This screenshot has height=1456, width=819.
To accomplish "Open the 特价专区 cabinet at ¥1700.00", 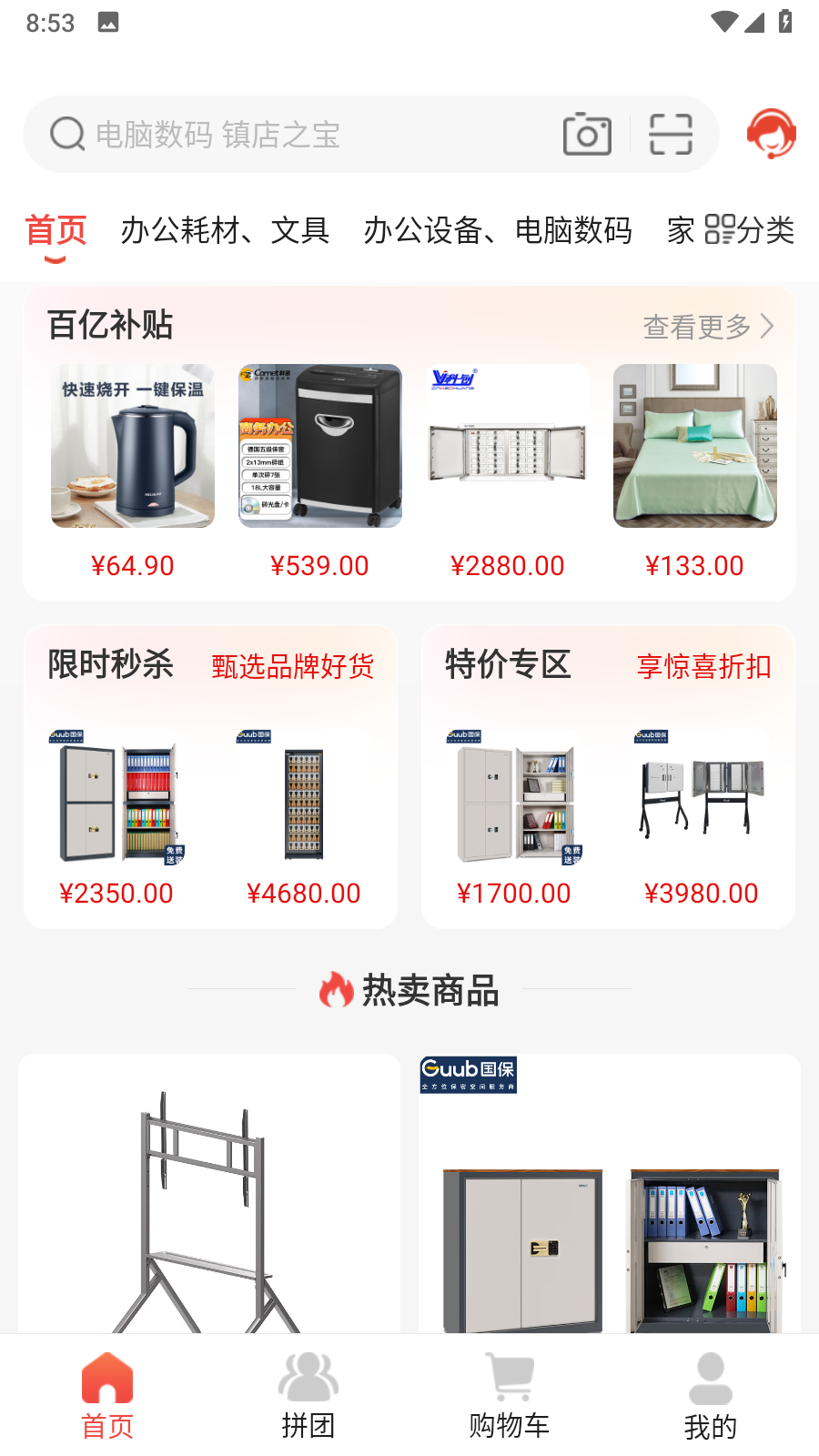I will tap(514, 796).
